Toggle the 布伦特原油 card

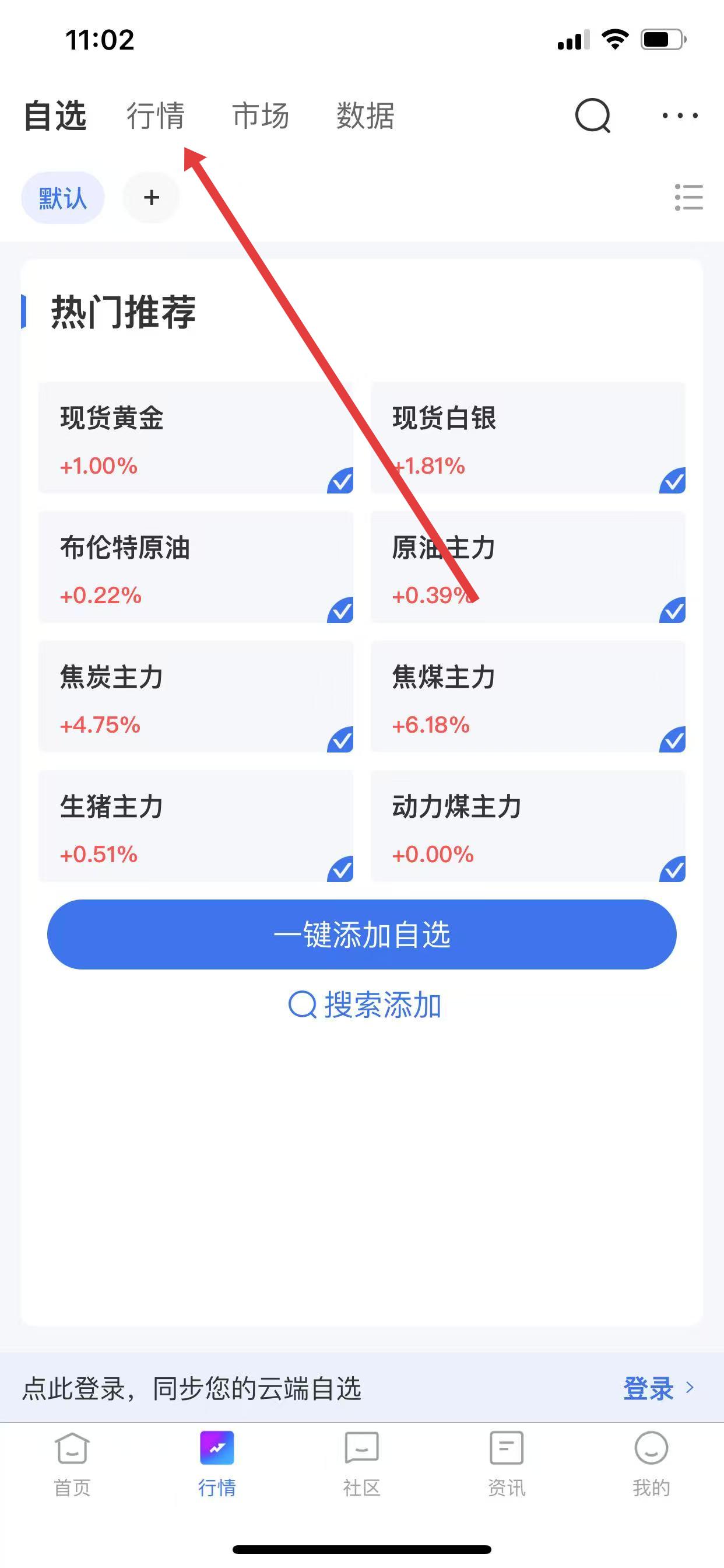[x=195, y=568]
